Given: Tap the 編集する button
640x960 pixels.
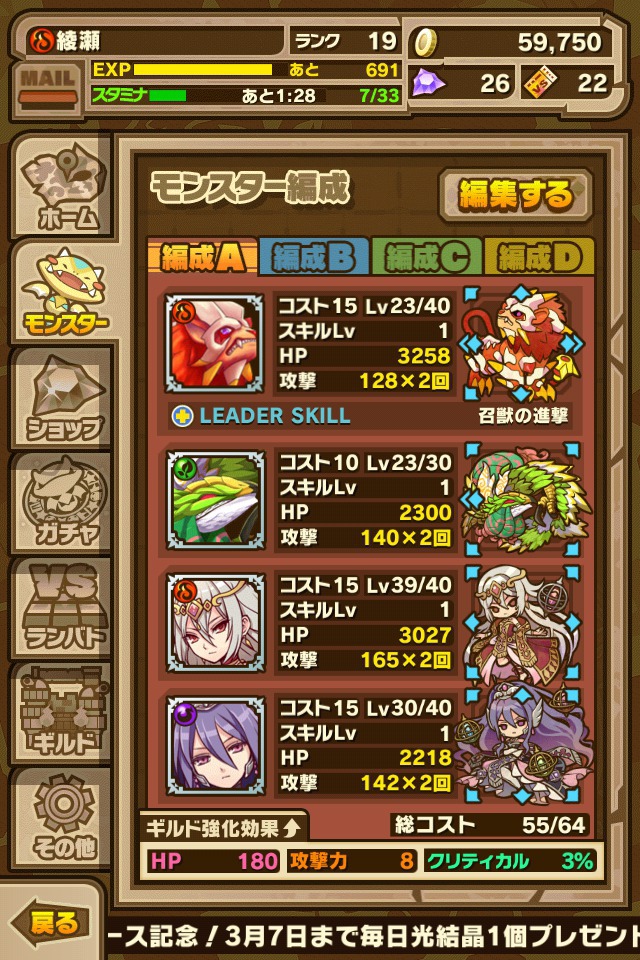Looking at the screenshot, I should tap(515, 195).
